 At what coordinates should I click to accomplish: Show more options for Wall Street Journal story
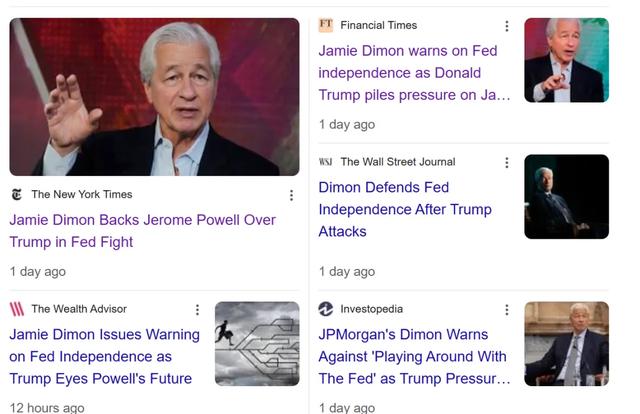tap(507, 163)
